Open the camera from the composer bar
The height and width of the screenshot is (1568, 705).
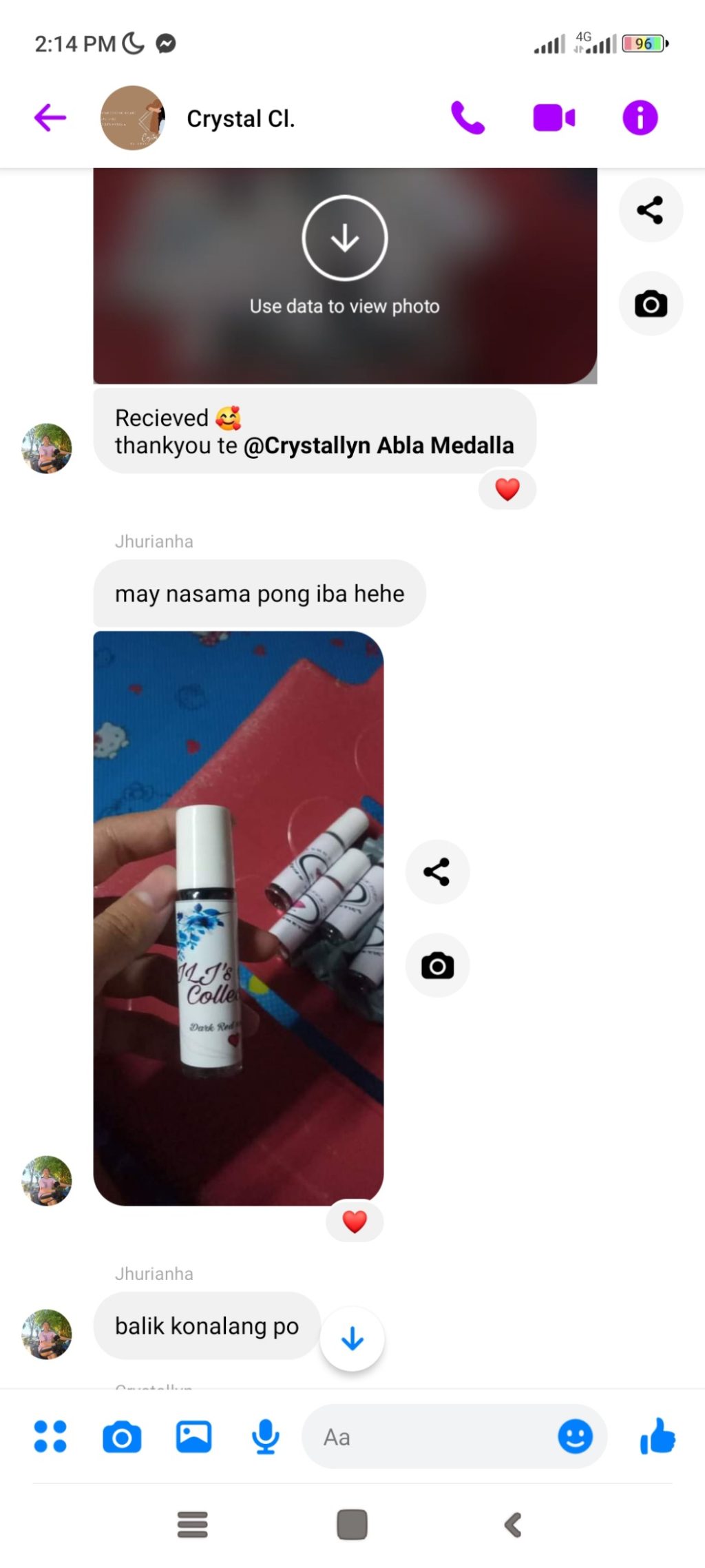(122, 1436)
